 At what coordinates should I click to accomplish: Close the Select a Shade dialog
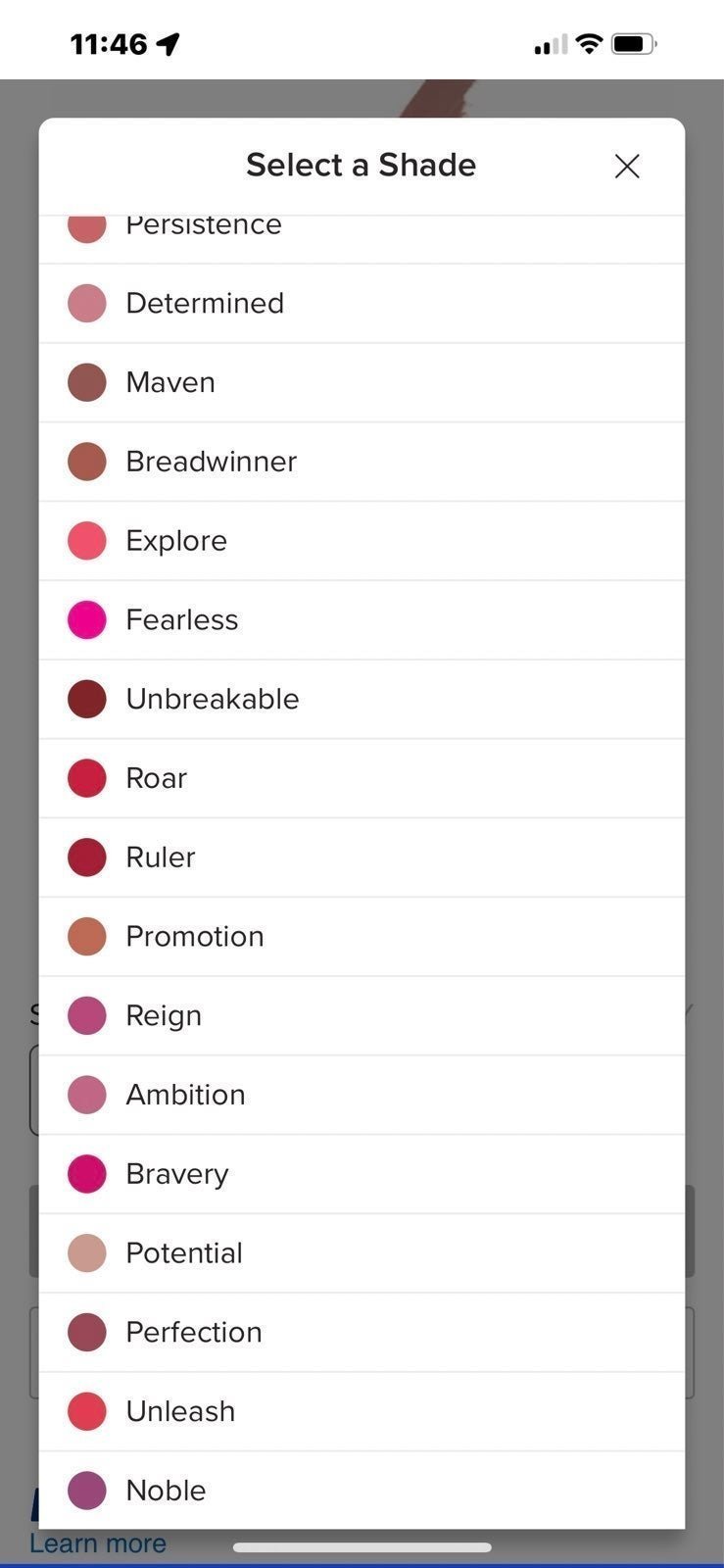pos(627,166)
